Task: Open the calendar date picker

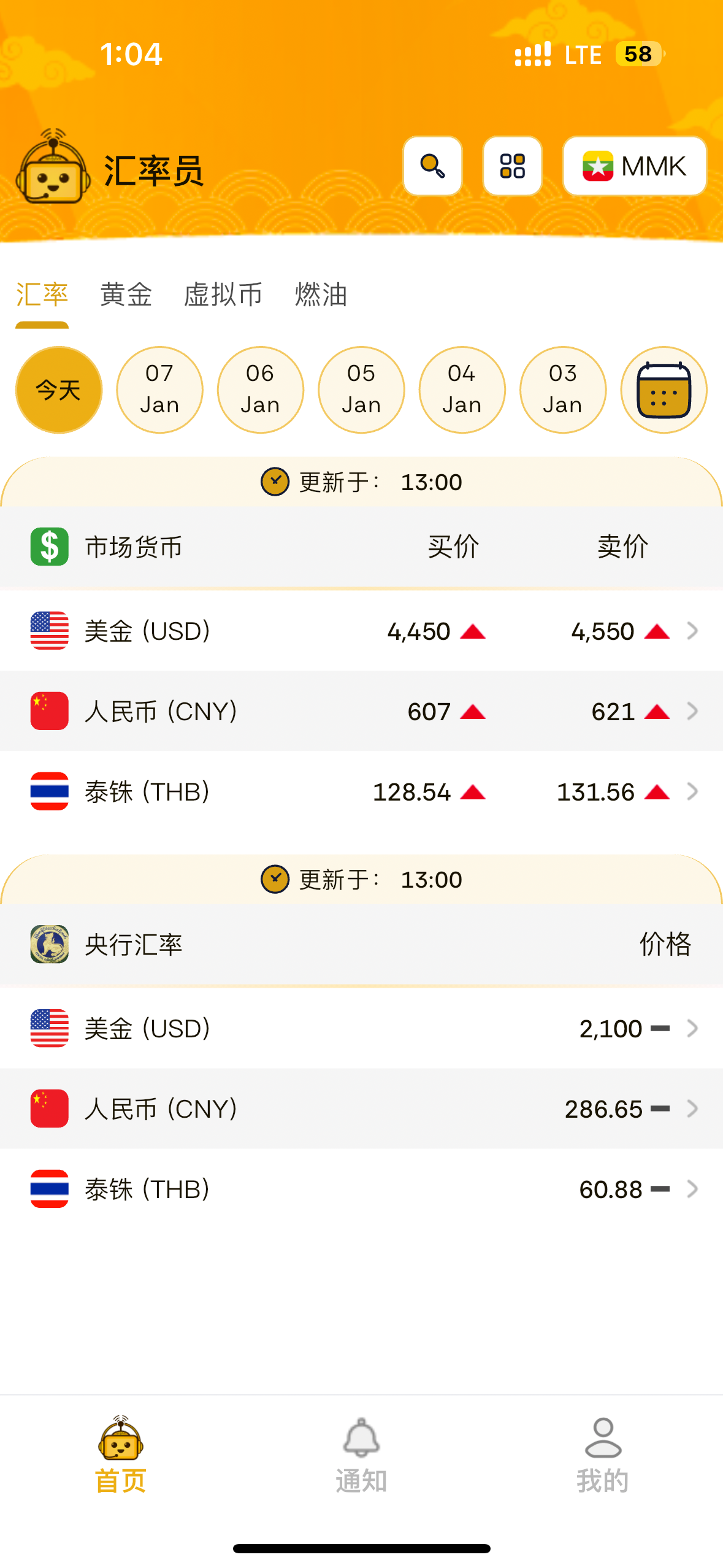Action: pos(664,390)
